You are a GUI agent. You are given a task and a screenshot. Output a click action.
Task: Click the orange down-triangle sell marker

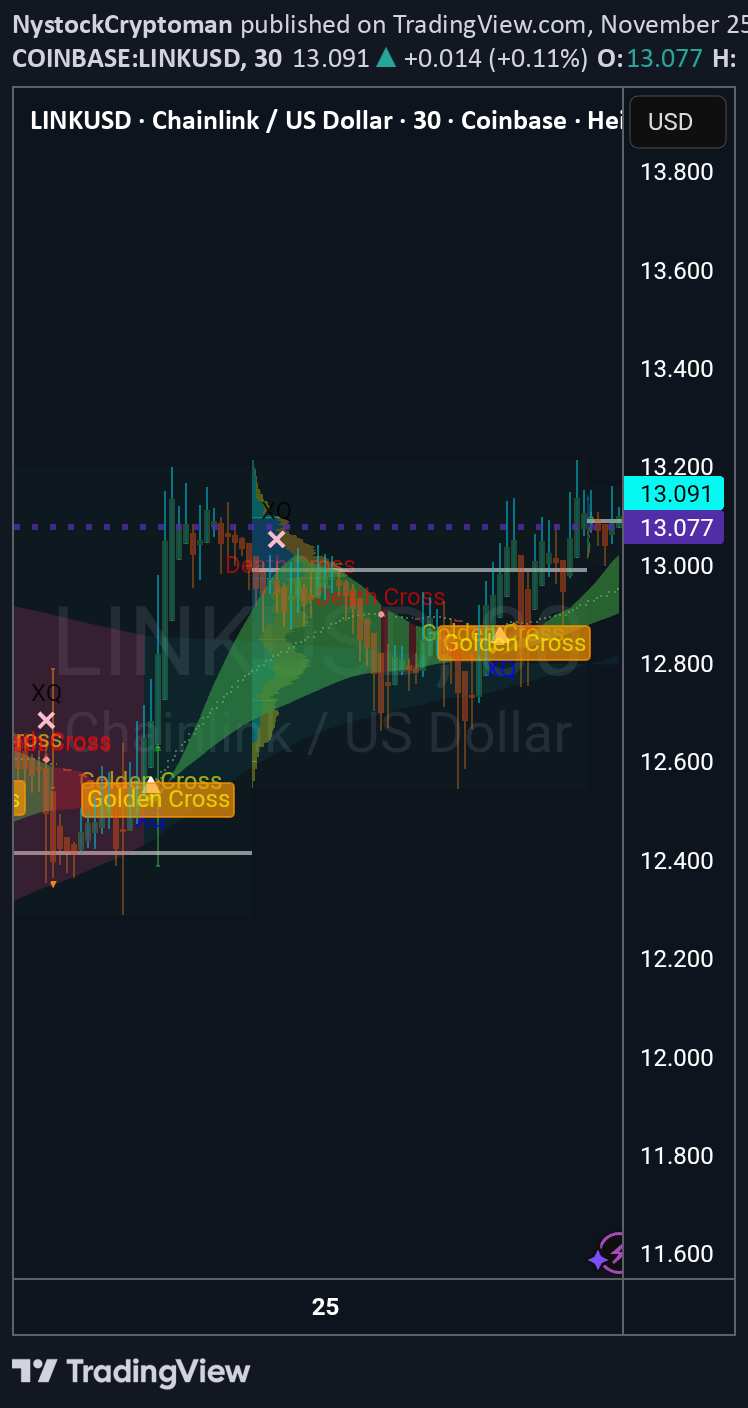[53, 884]
